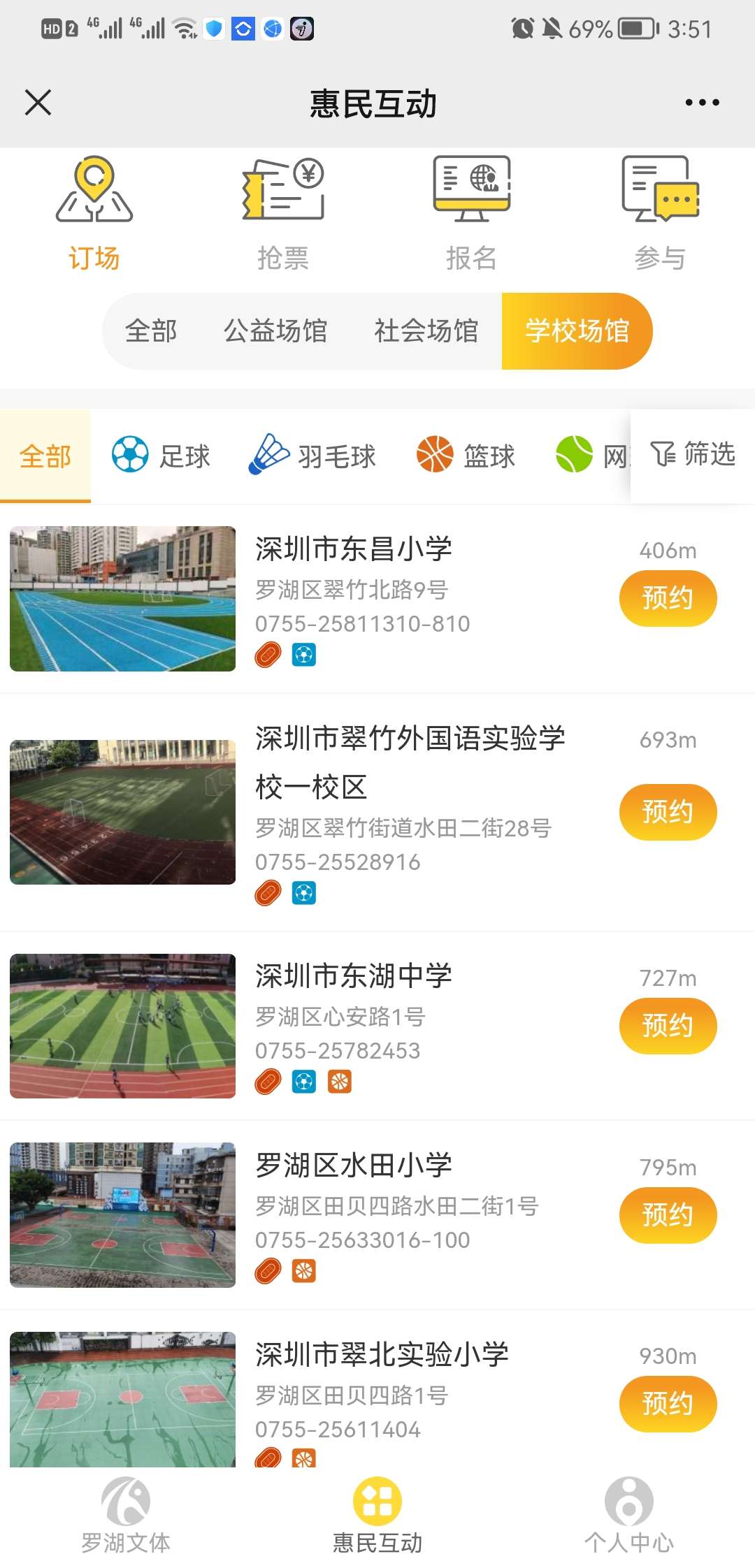Tap 预约 for 深圳市东湖中学
Viewport: 755px width, 1568px height.
point(668,1026)
